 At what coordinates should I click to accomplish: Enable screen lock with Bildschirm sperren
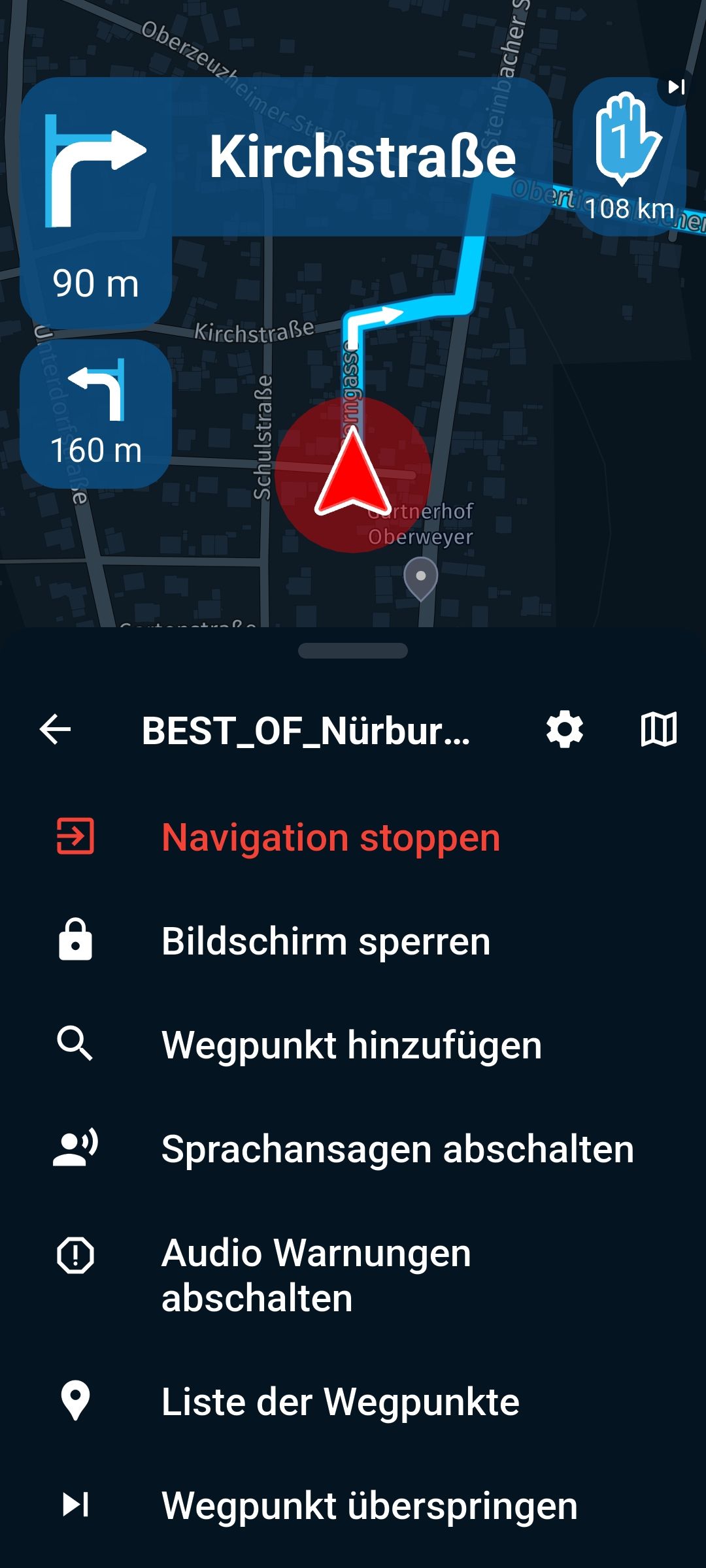[x=326, y=939]
